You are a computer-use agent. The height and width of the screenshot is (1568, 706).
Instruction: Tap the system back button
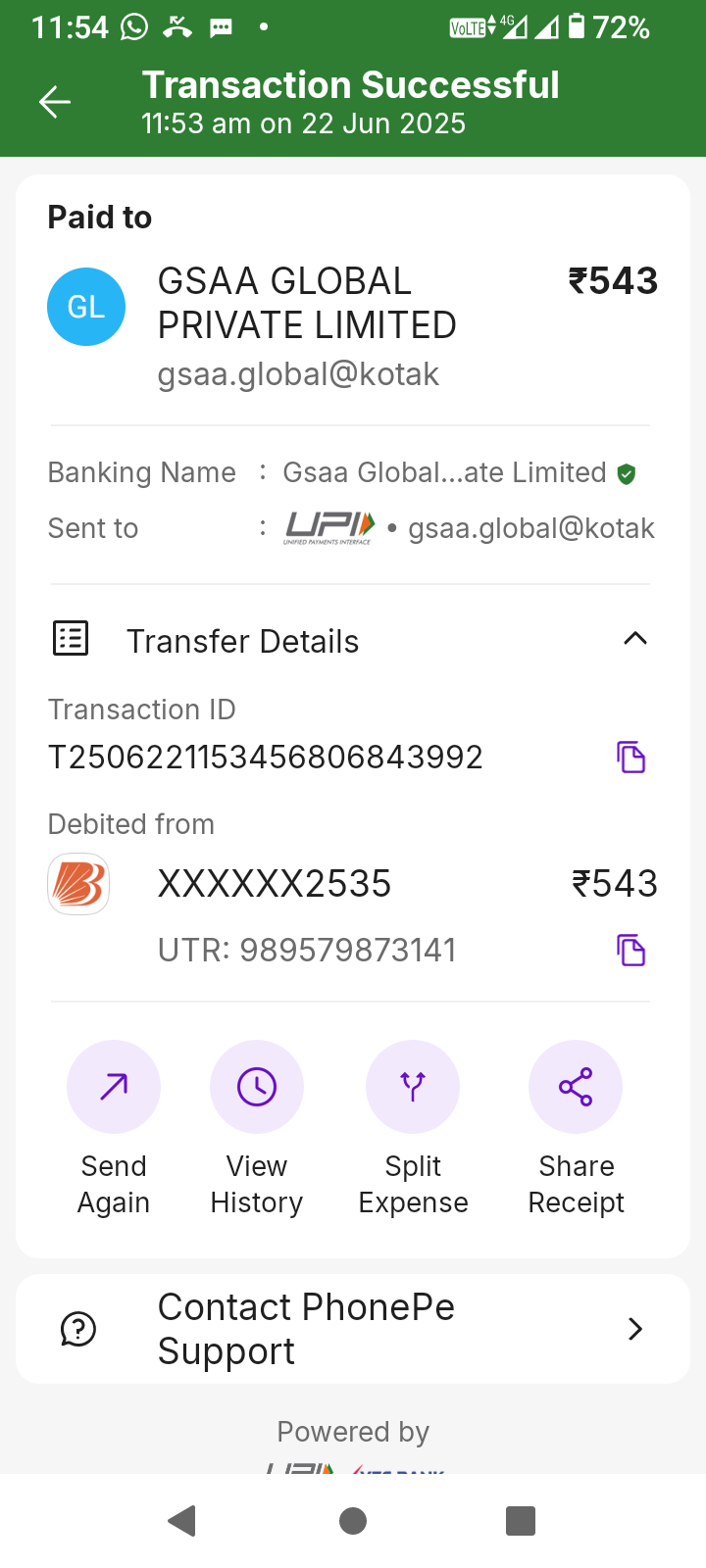(182, 1521)
